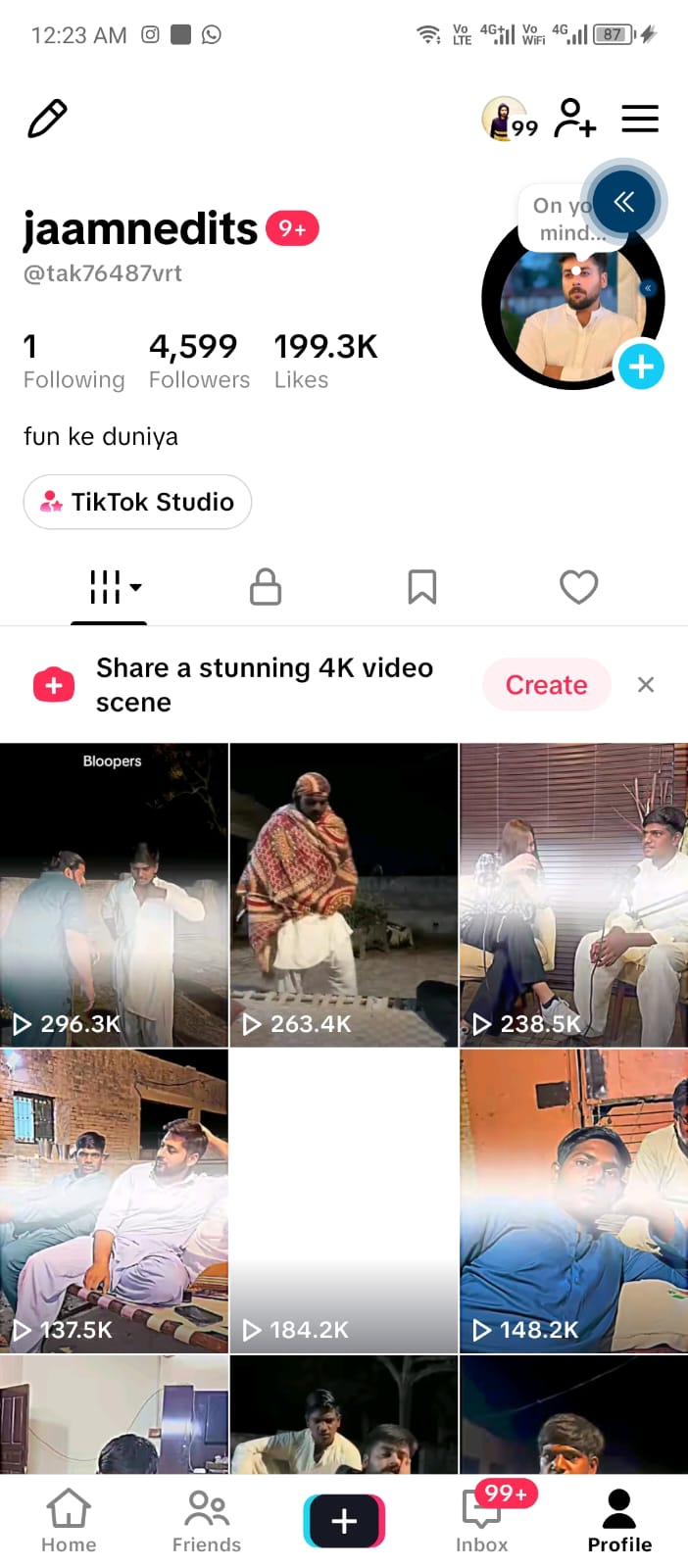Select the posts grid tab
The image size is (688, 1568).
[109, 587]
